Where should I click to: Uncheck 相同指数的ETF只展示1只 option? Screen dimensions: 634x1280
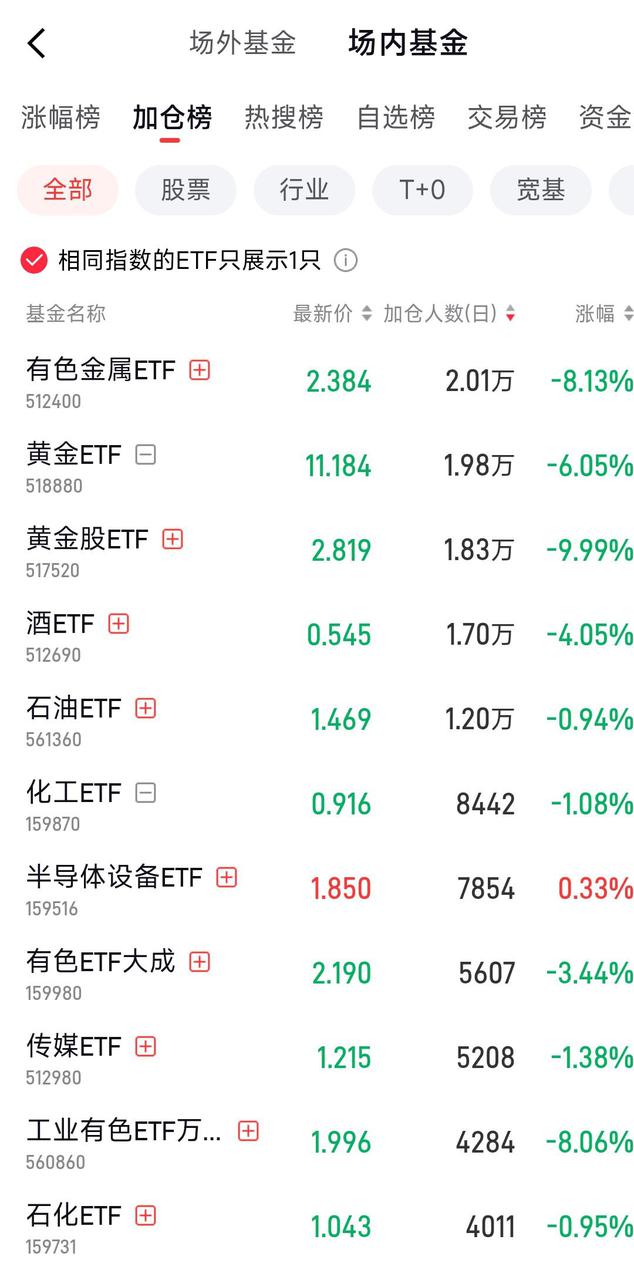click(34, 261)
